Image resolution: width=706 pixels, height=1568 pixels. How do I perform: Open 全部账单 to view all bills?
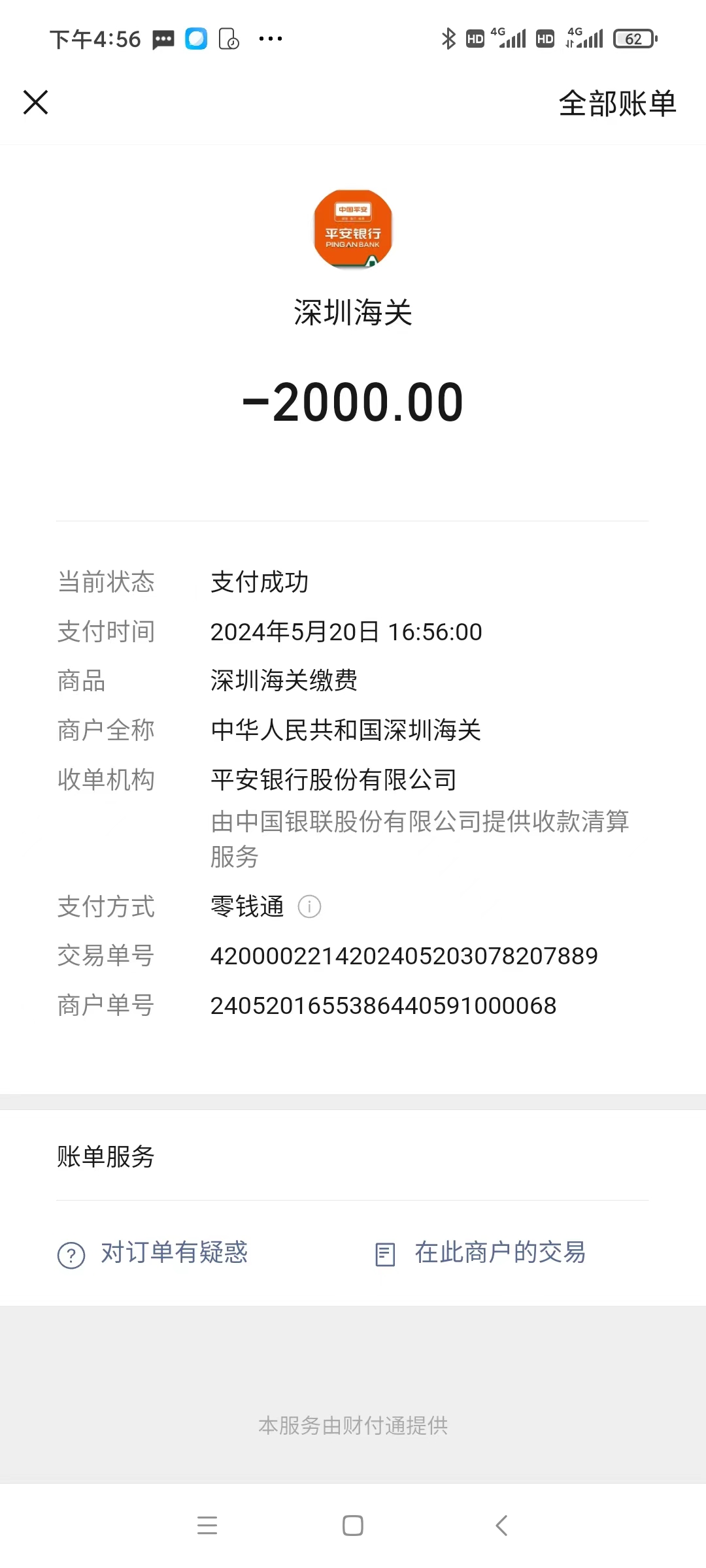click(617, 103)
